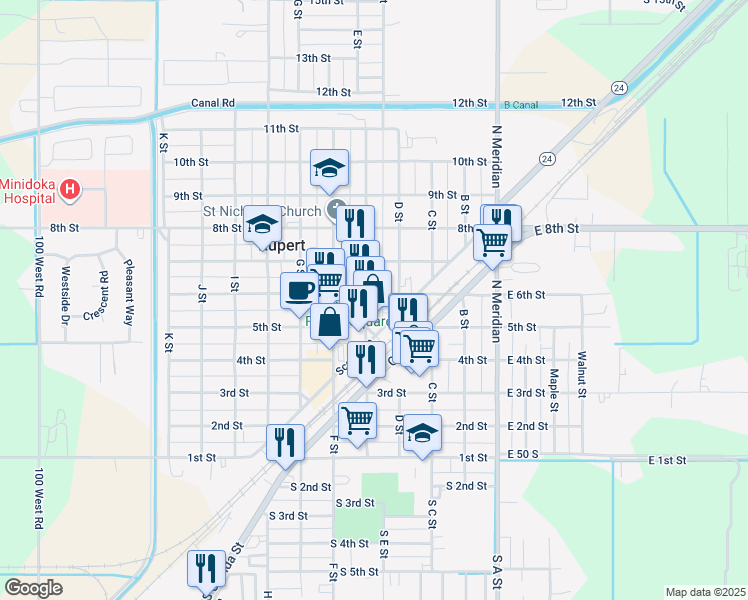Open the restaurant marker above 3rd St
The width and height of the screenshot is (748, 600).
[x=366, y=360]
